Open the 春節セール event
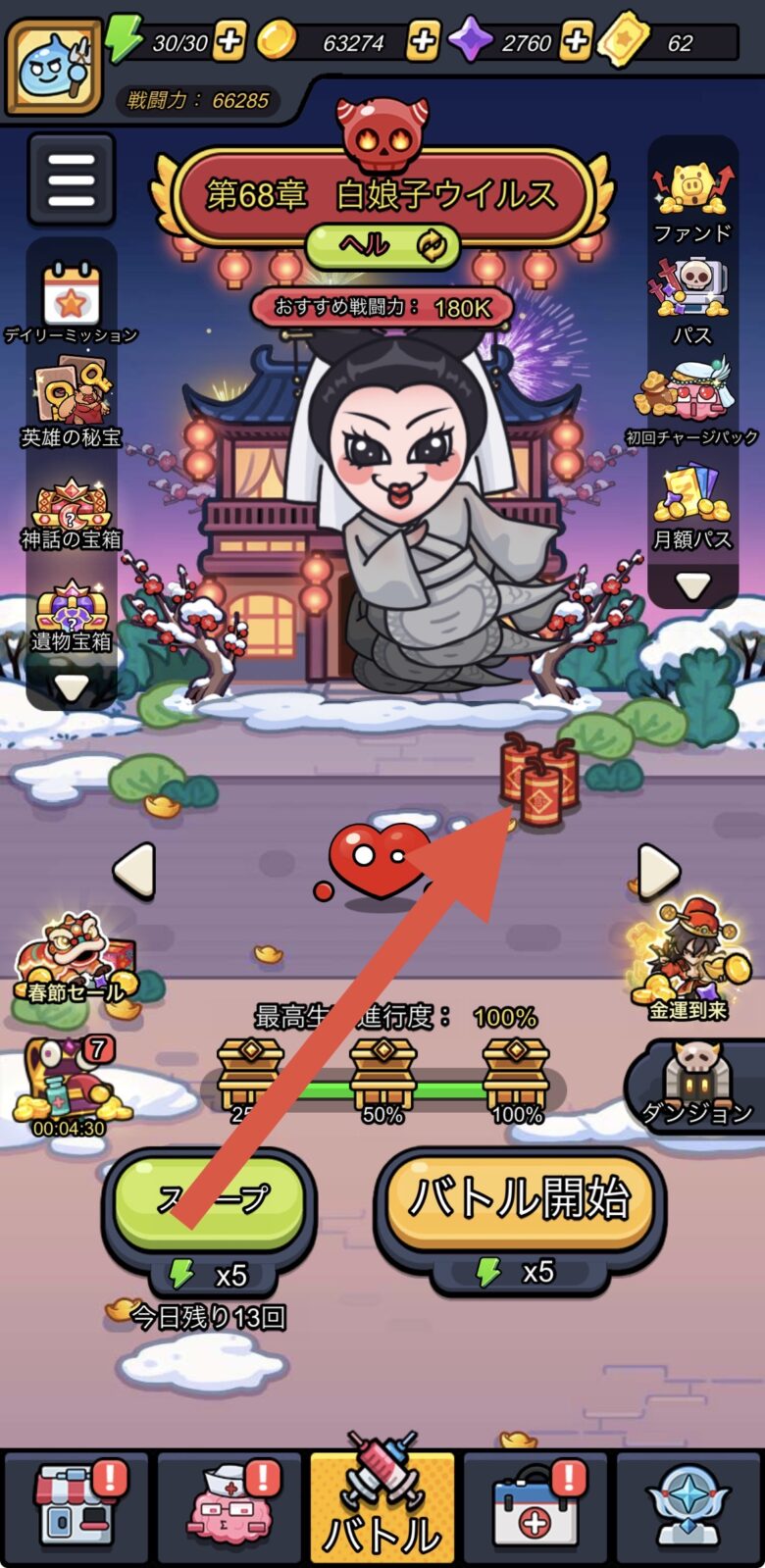The image size is (765, 1568). click(75, 961)
